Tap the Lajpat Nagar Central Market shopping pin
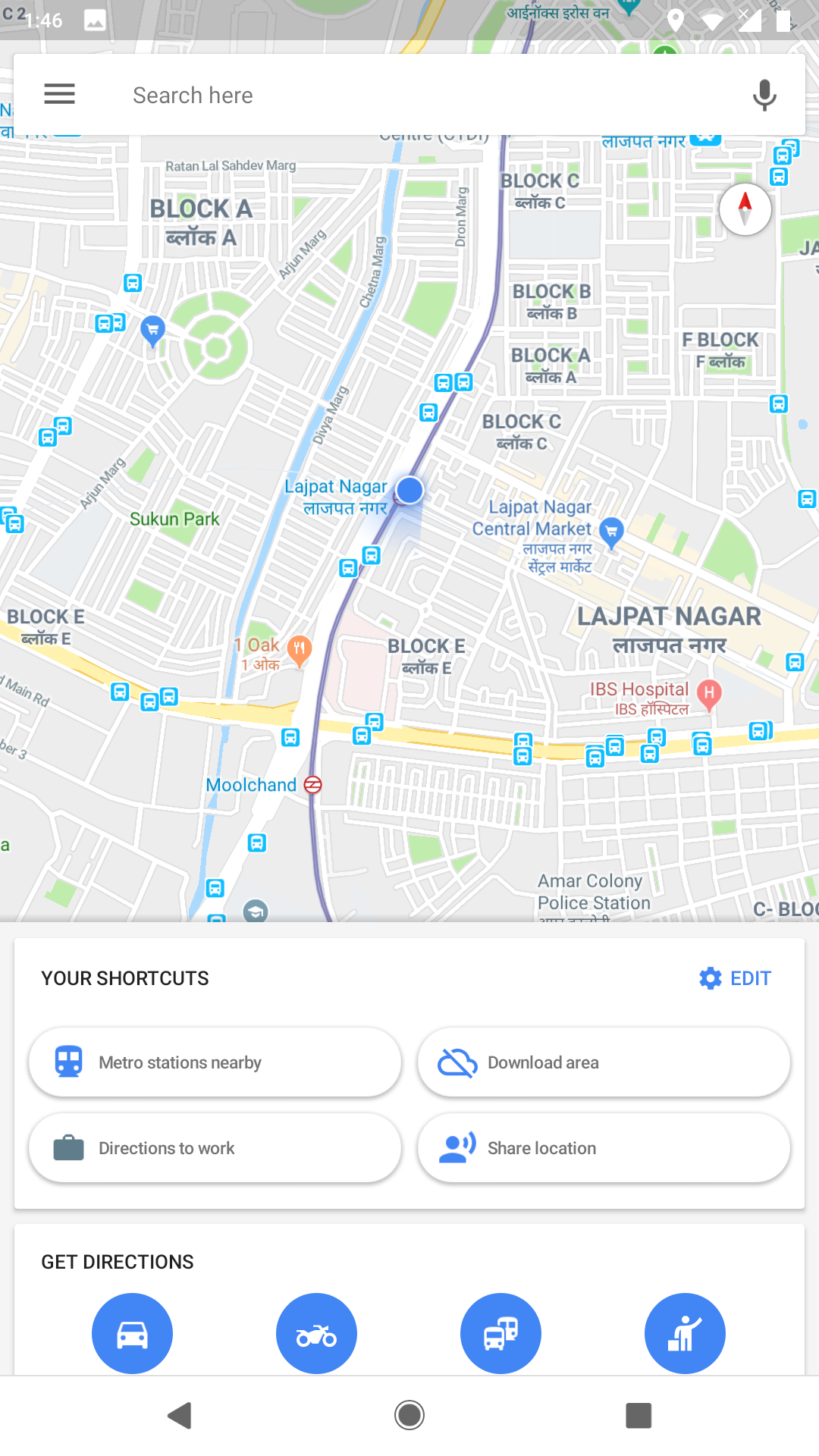 click(611, 531)
